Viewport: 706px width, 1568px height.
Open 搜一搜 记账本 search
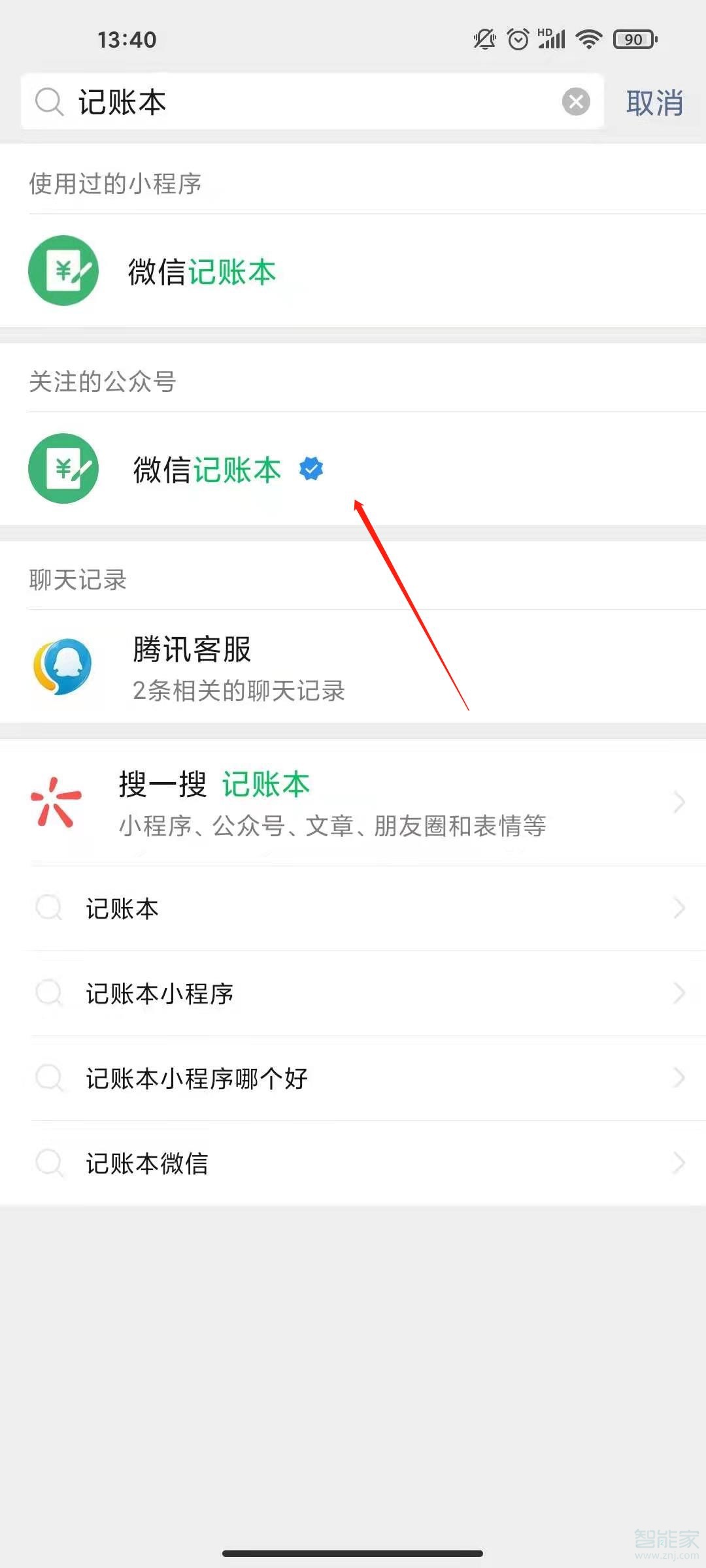[x=333, y=802]
